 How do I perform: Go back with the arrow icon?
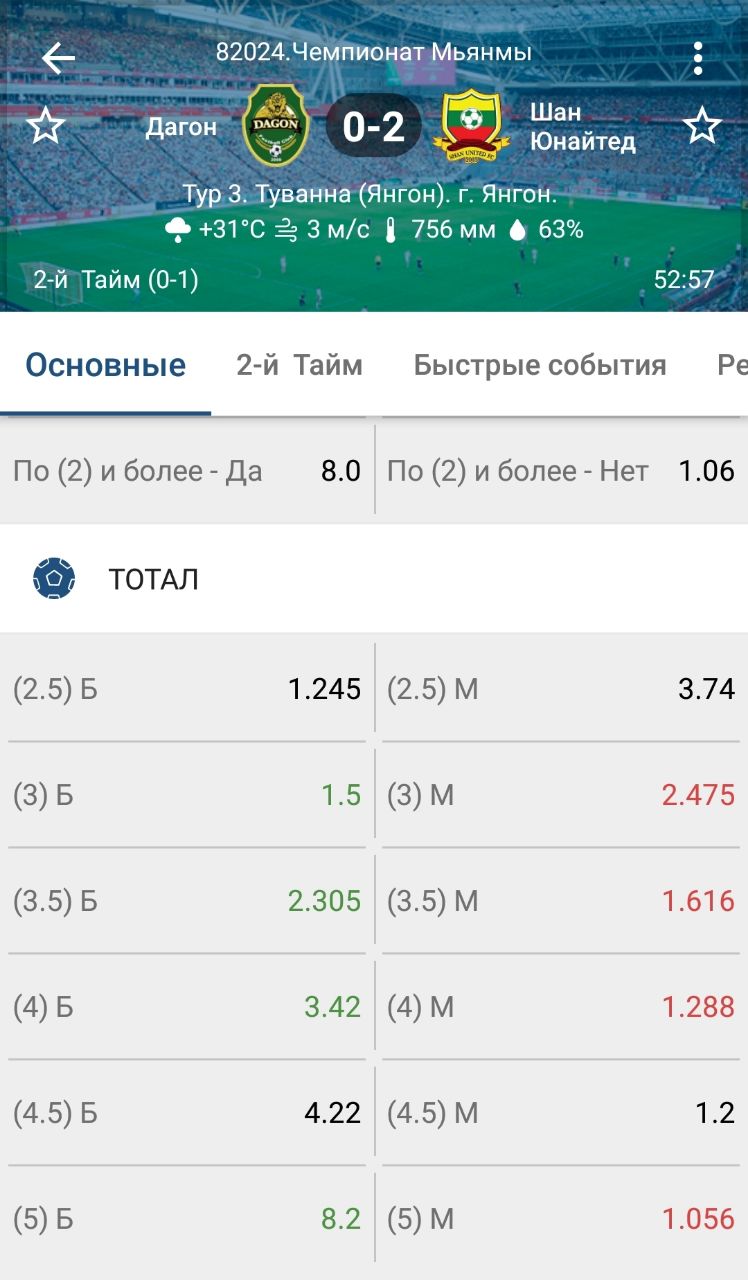58,58
